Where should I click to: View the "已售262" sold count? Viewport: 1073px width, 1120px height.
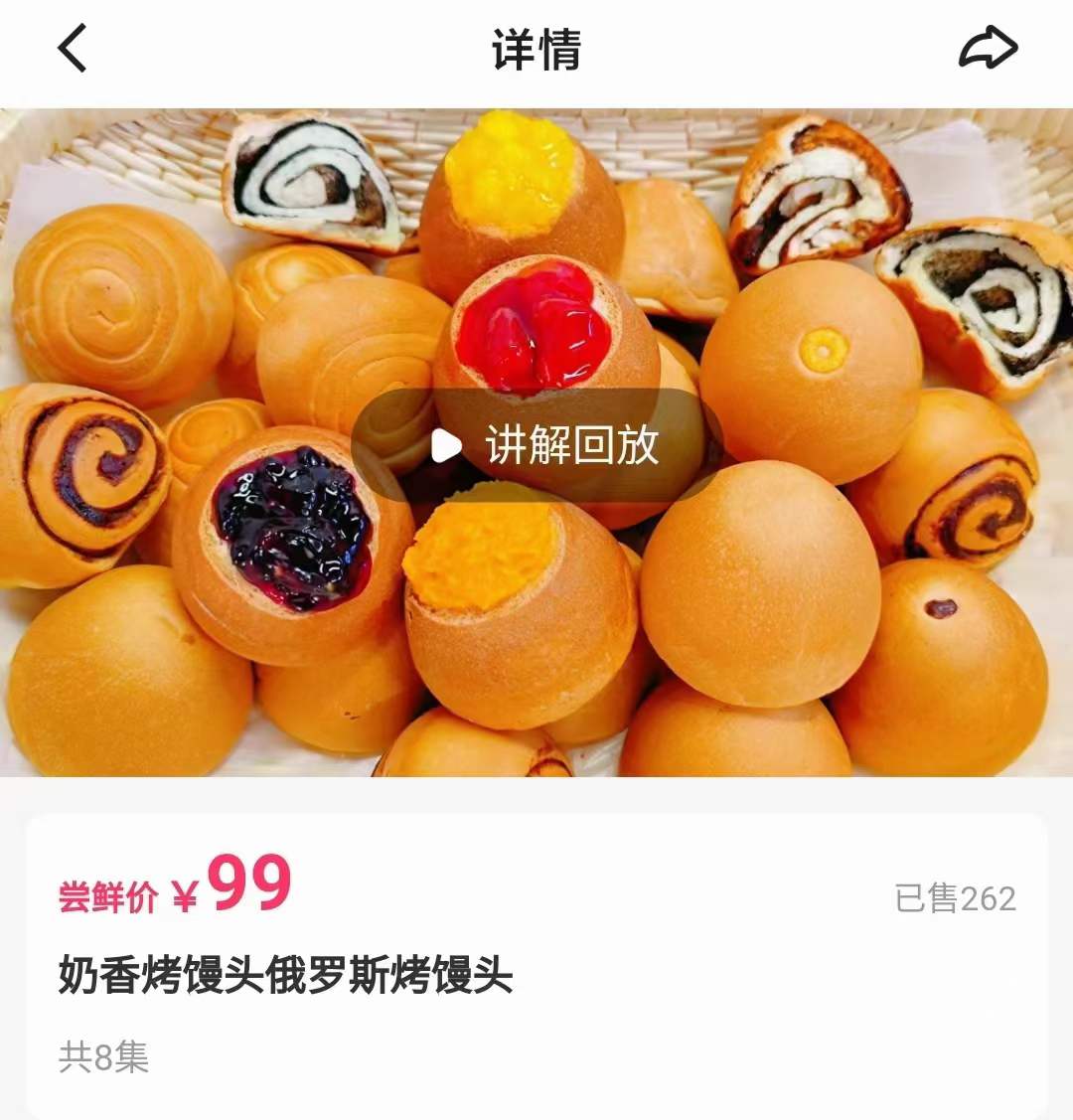[x=954, y=896]
